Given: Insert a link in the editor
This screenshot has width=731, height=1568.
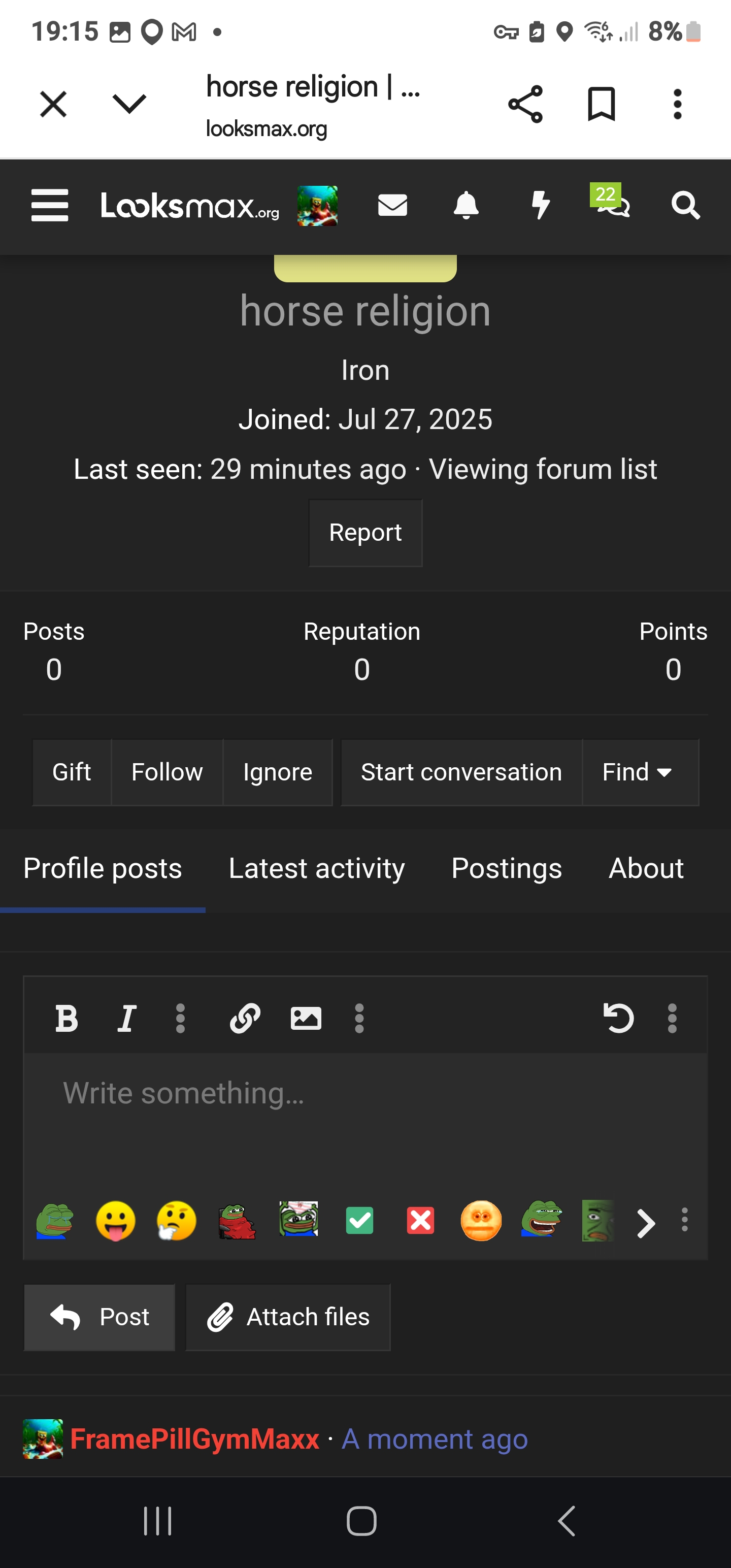Looking at the screenshot, I should click(x=245, y=1019).
